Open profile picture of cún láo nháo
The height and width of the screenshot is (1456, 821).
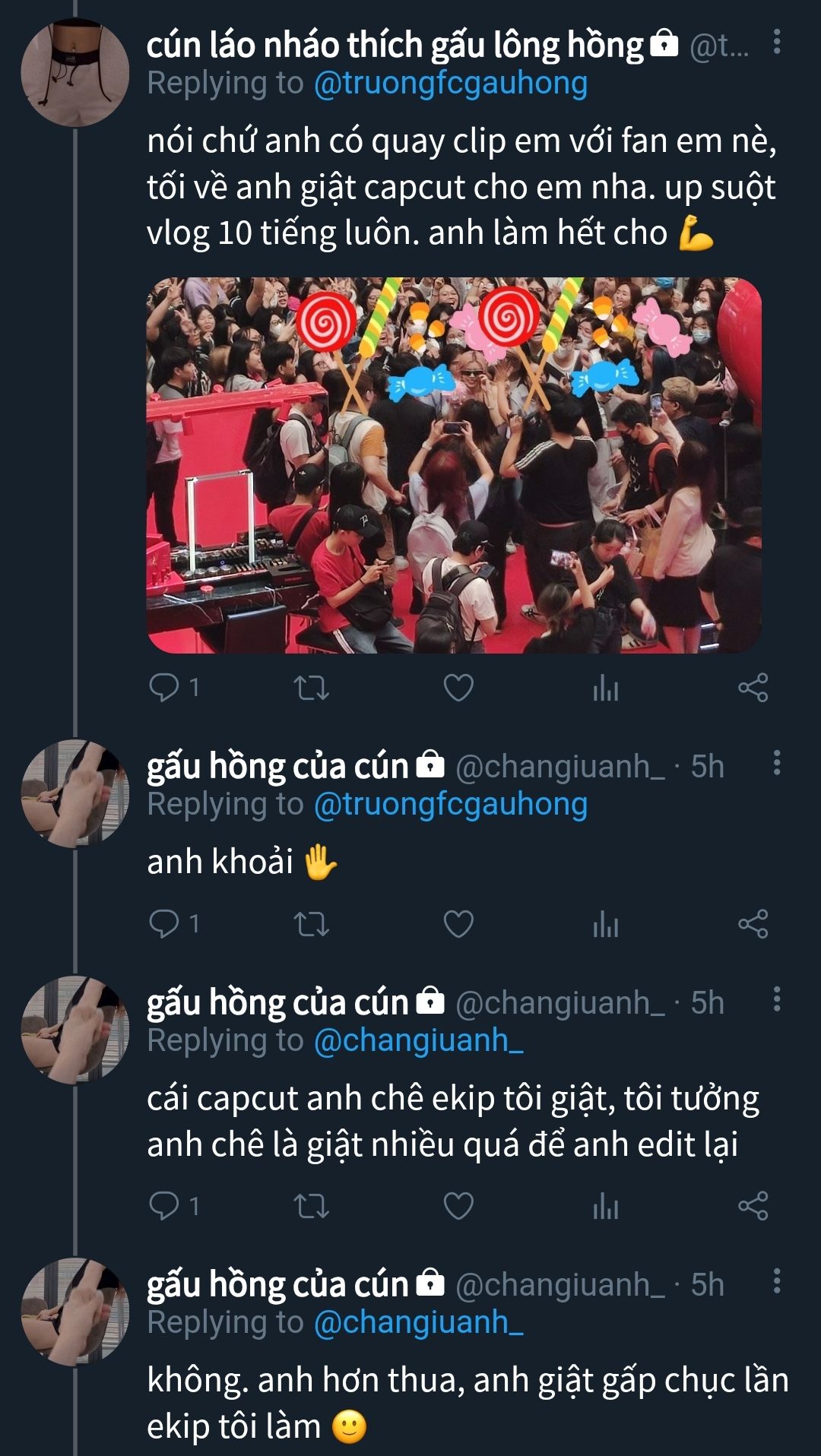(74, 72)
